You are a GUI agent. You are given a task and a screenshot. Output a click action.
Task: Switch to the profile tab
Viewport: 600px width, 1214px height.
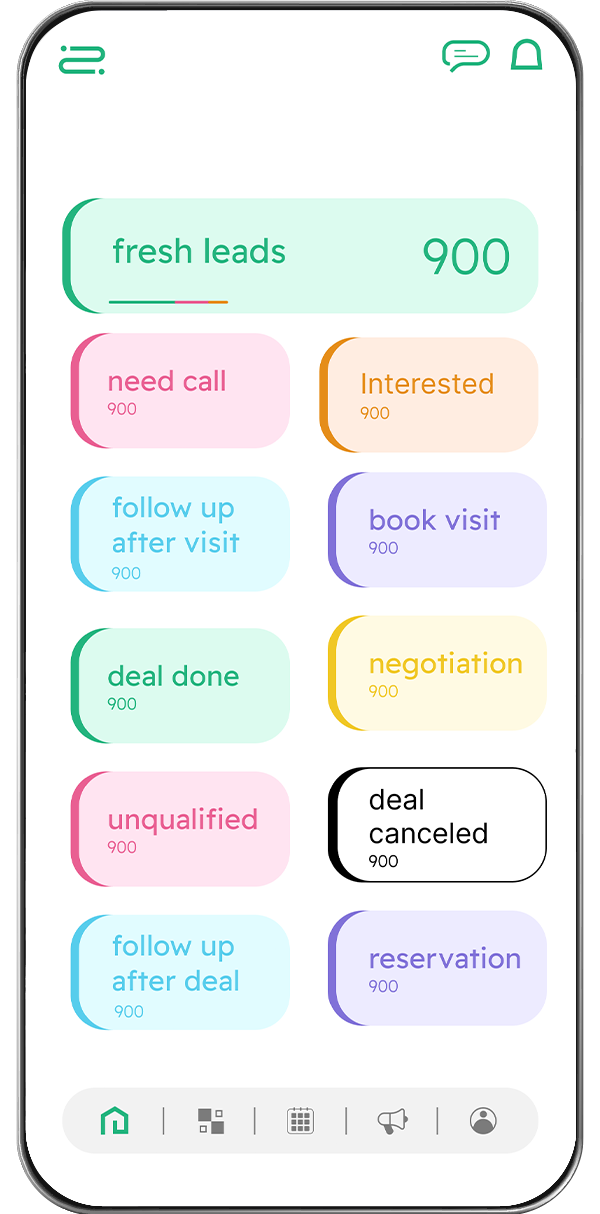483,1121
